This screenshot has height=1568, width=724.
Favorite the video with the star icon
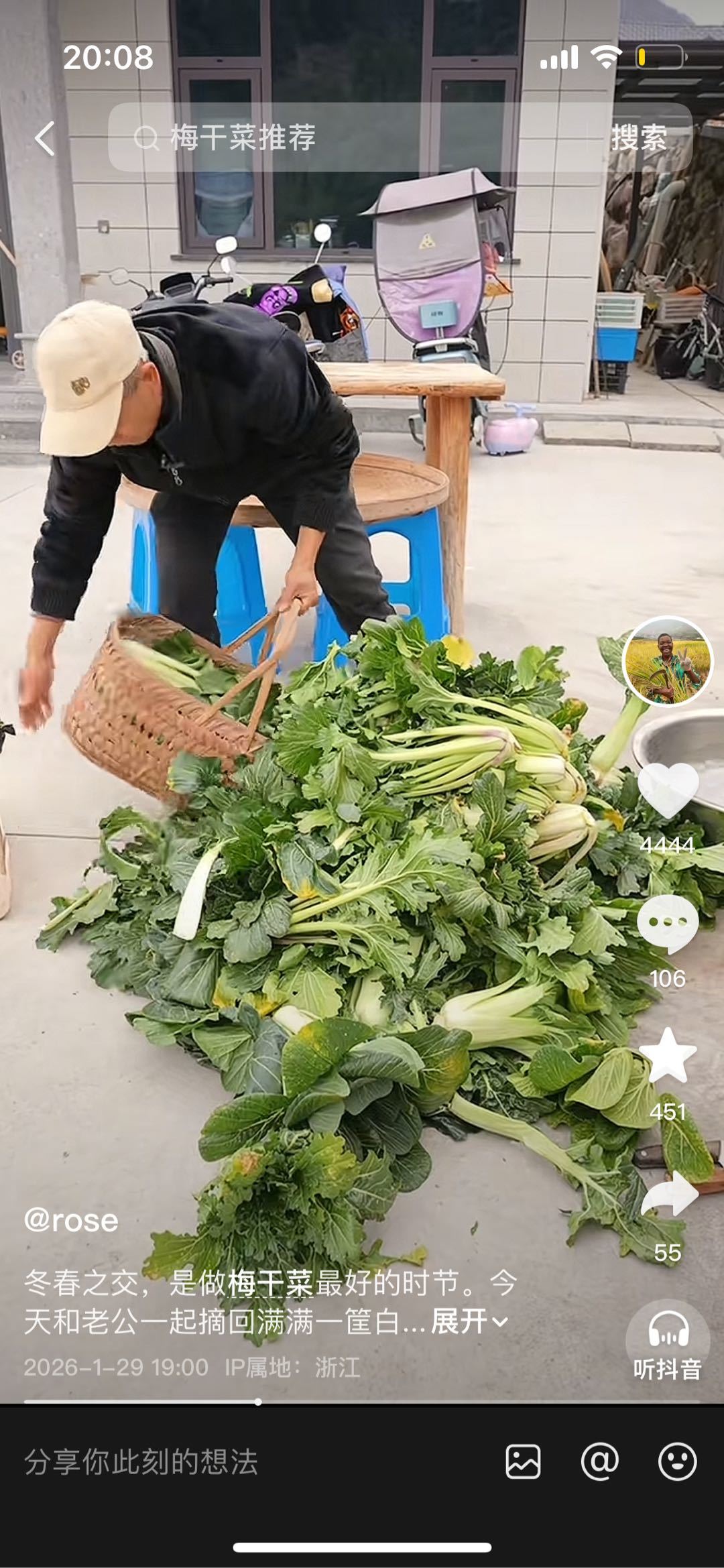click(668, 1057)
